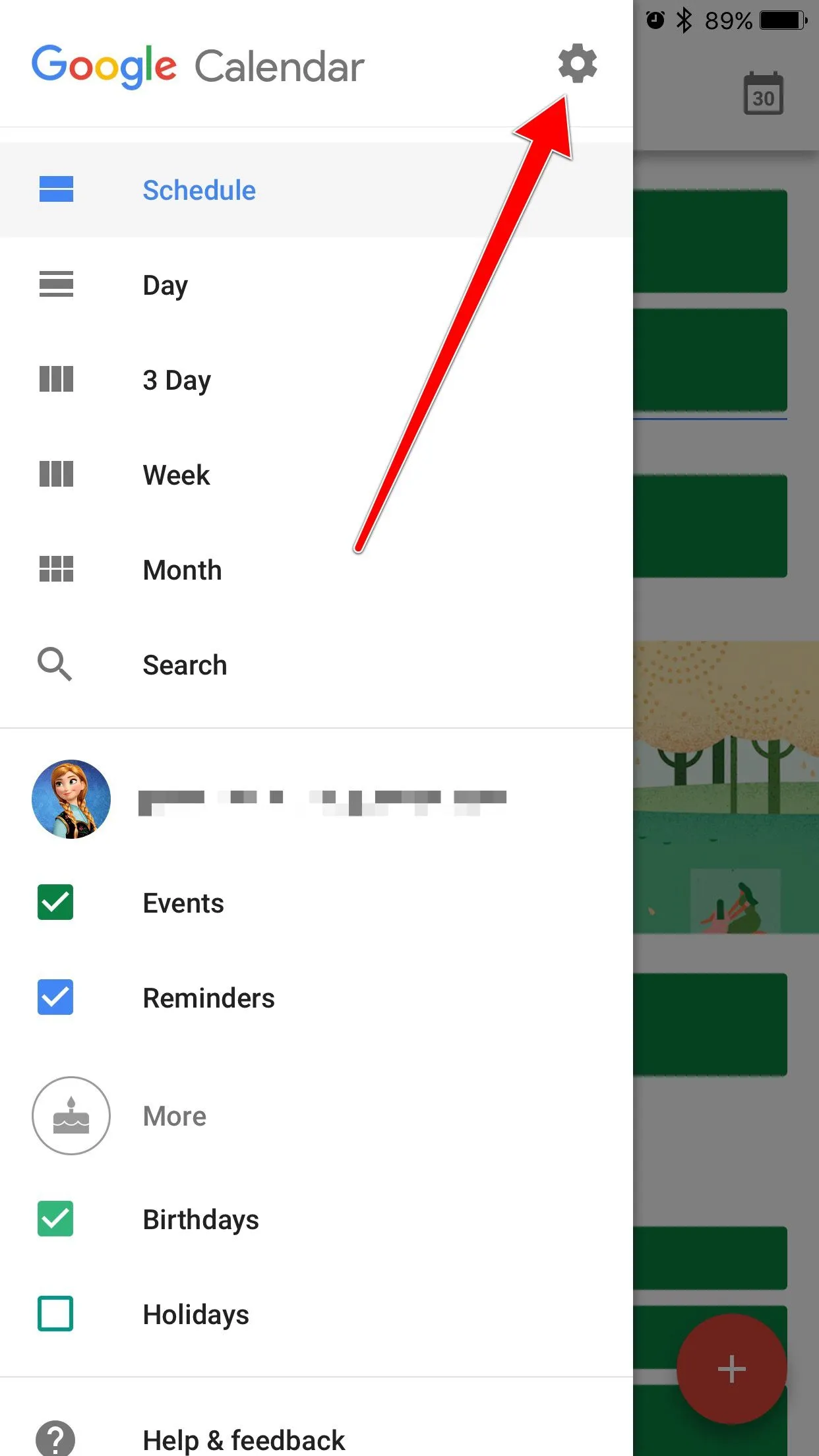Image resolution: width=819 pixels, height=1456 pixels.
Task: Switch to Day view
Action: point(165,286)
